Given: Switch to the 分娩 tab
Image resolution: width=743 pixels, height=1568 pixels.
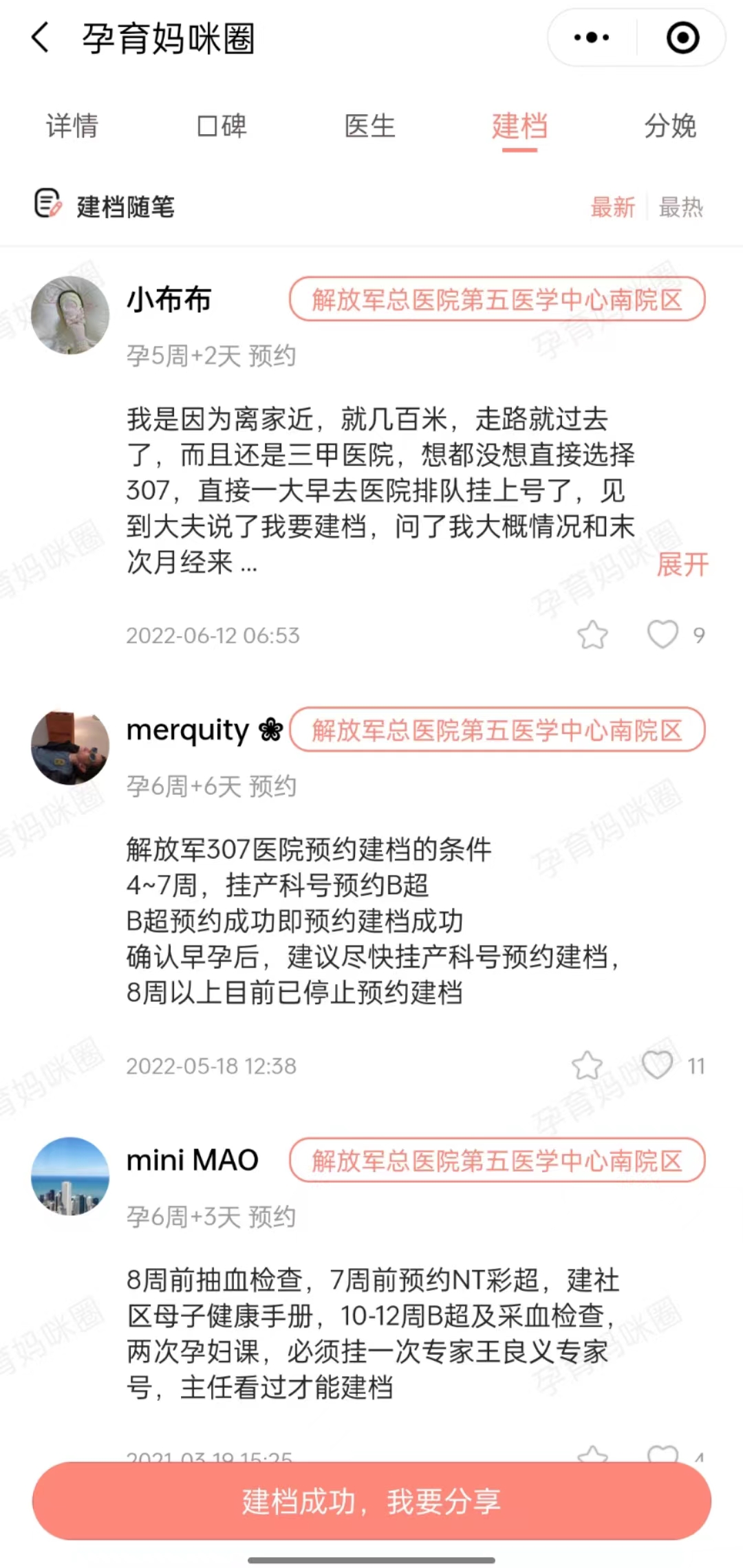Looking at the screenshot, I should click(x=670, y=126).
